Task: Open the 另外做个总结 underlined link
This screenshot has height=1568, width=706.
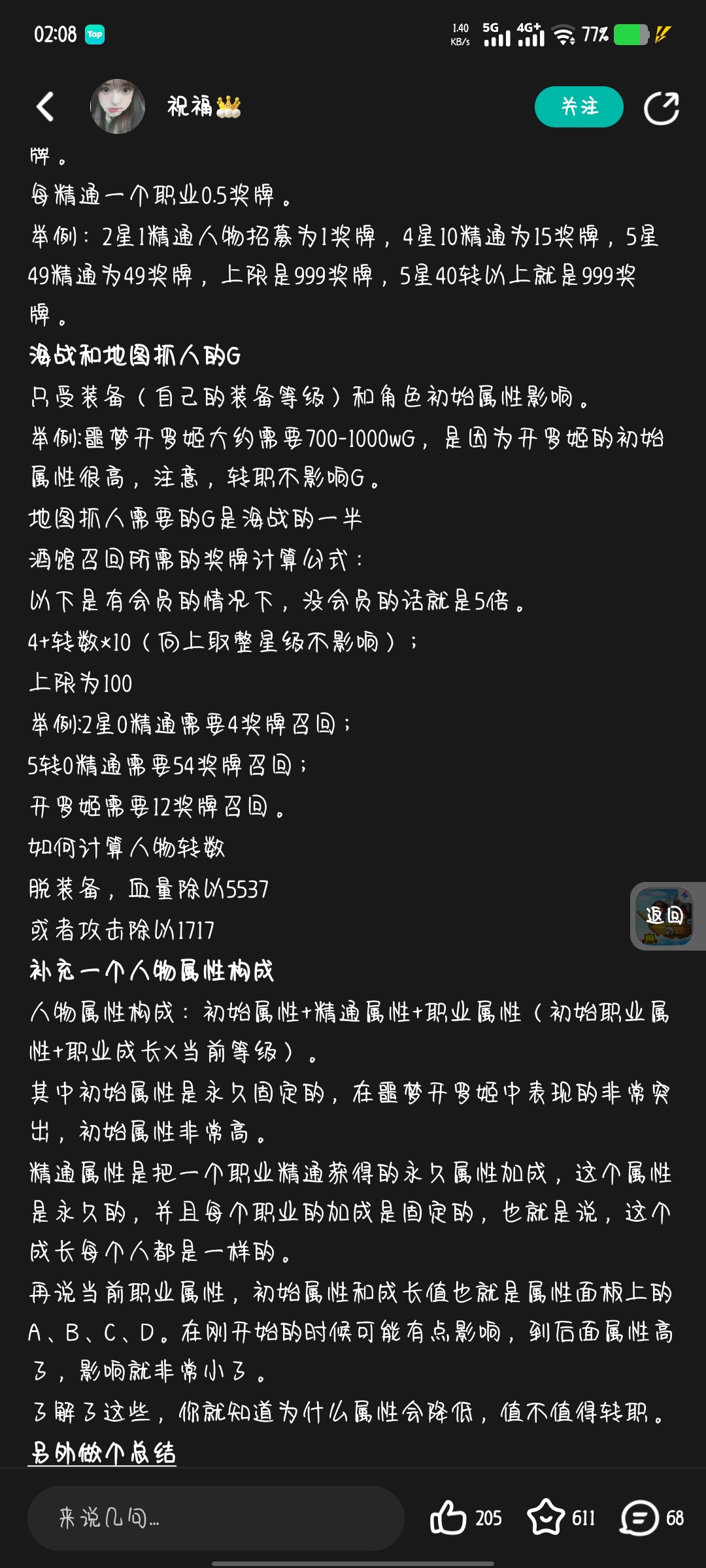Action: (103, 1452)
